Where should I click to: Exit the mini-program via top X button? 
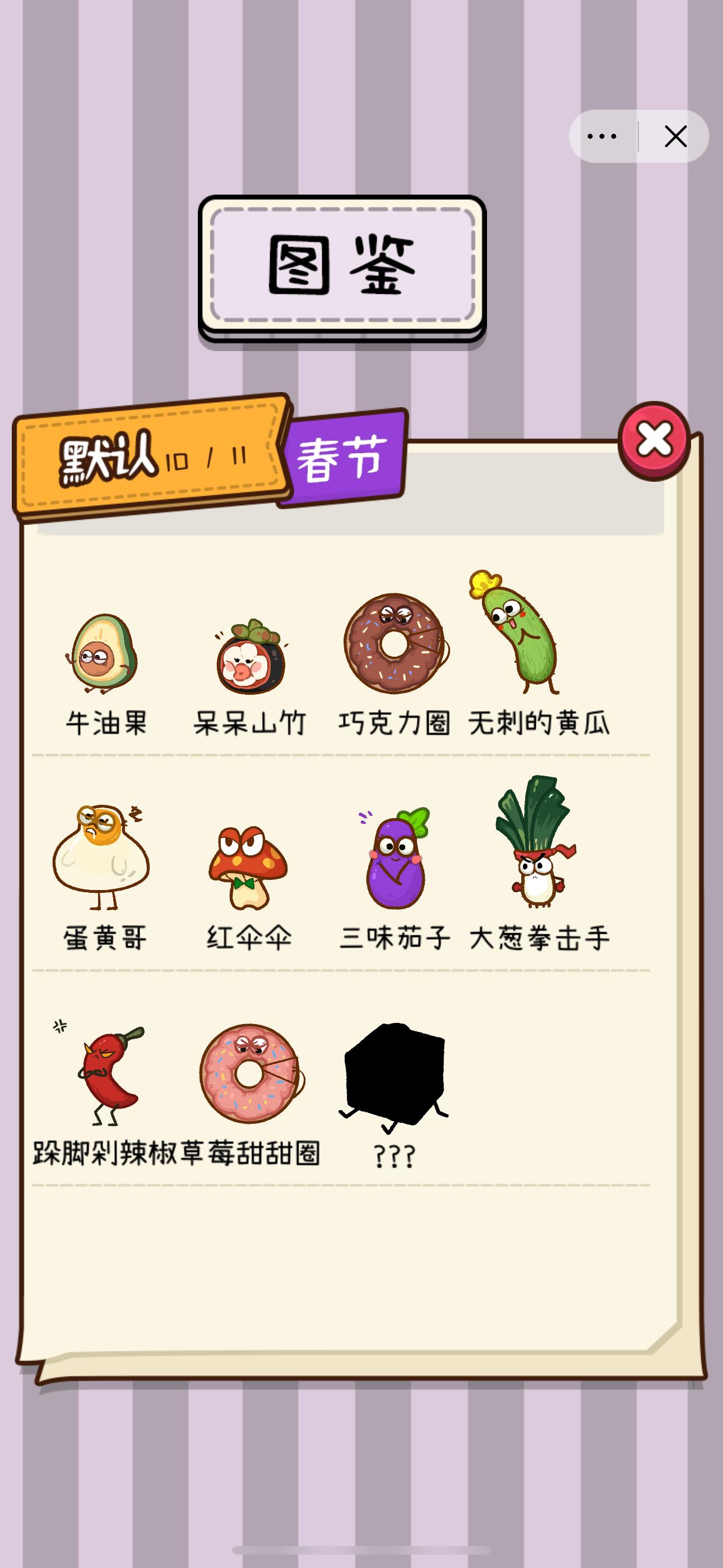pyautogui.click(x=675, y=137)
